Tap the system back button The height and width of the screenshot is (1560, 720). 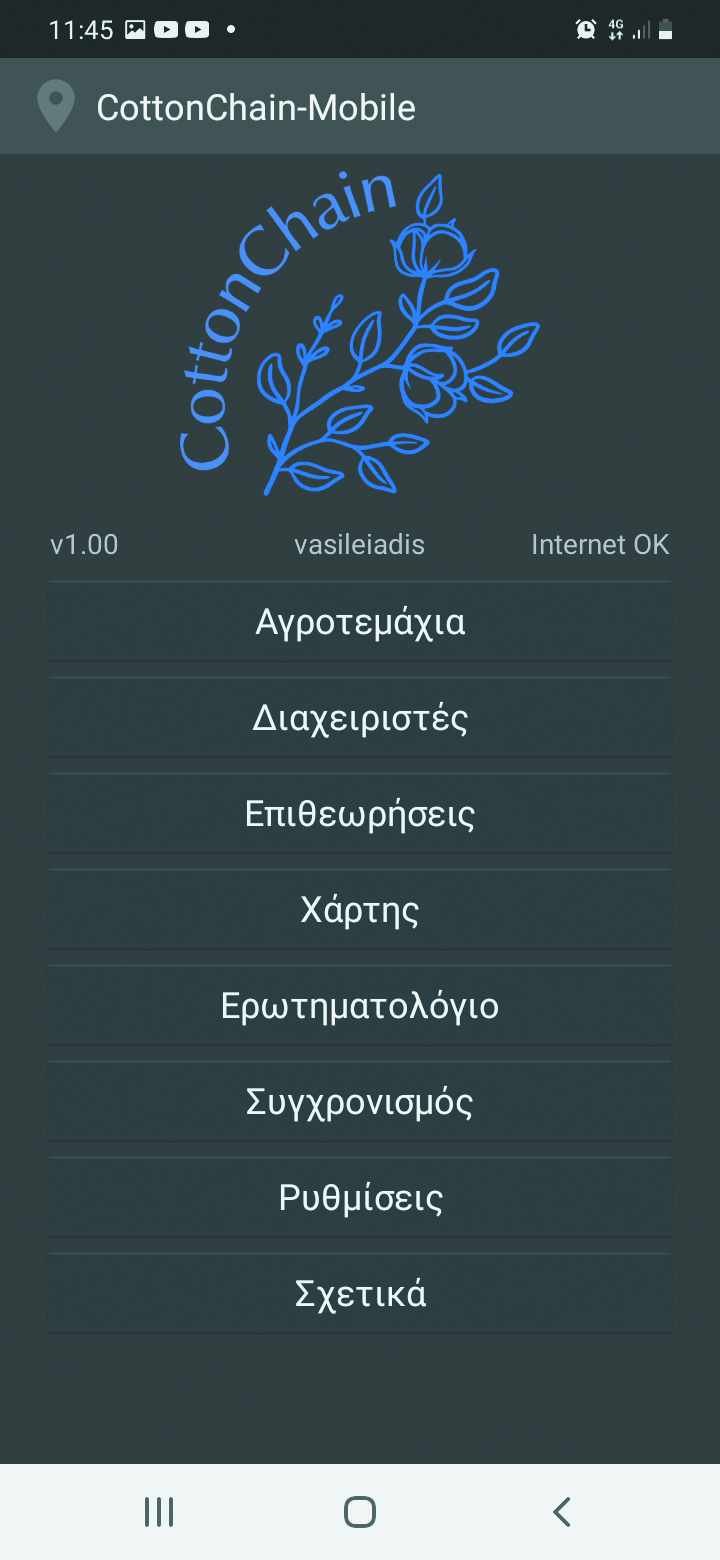click(x=562, y=1512)
